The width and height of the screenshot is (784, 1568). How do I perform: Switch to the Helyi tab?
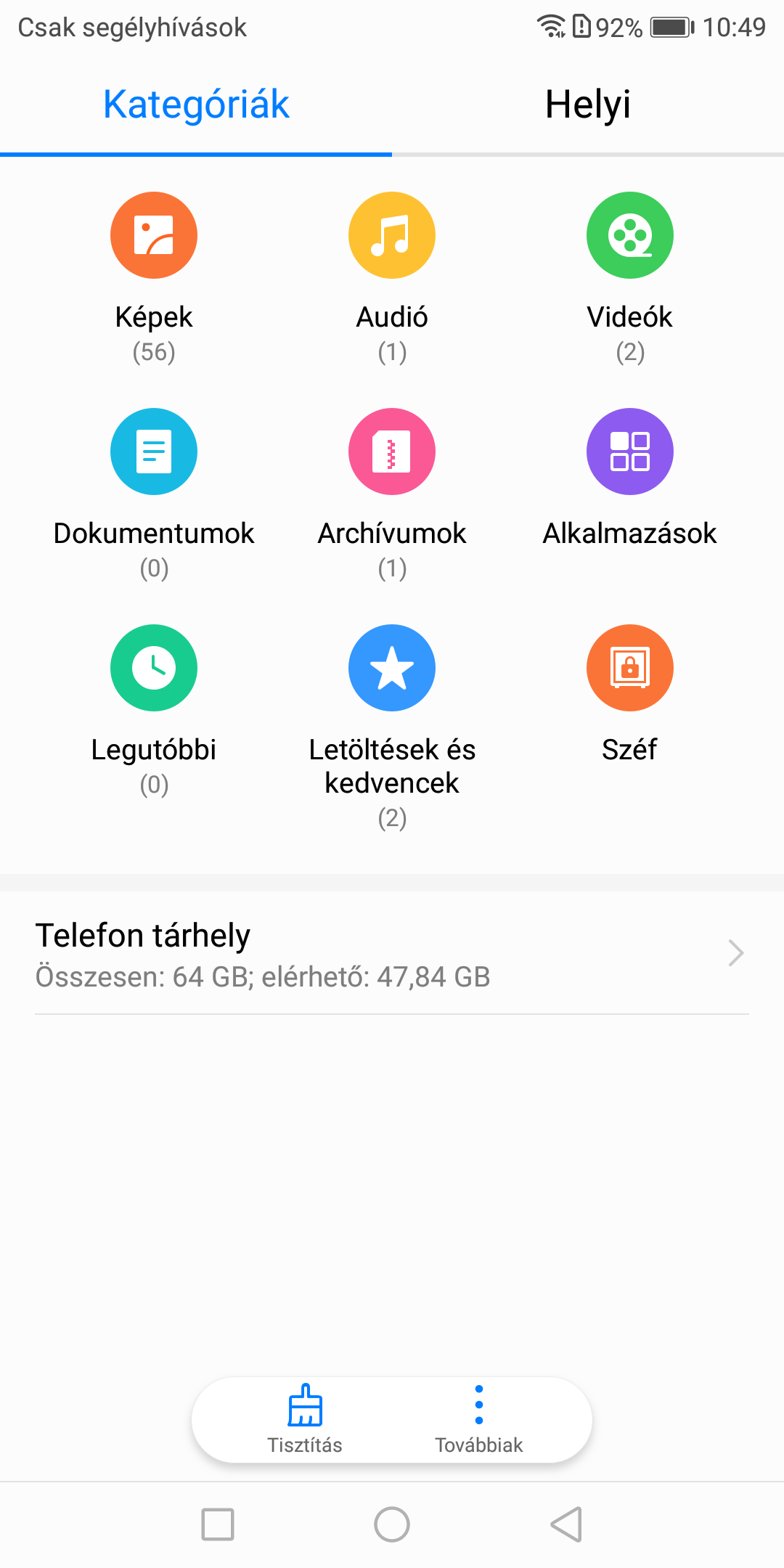(588, 105)
